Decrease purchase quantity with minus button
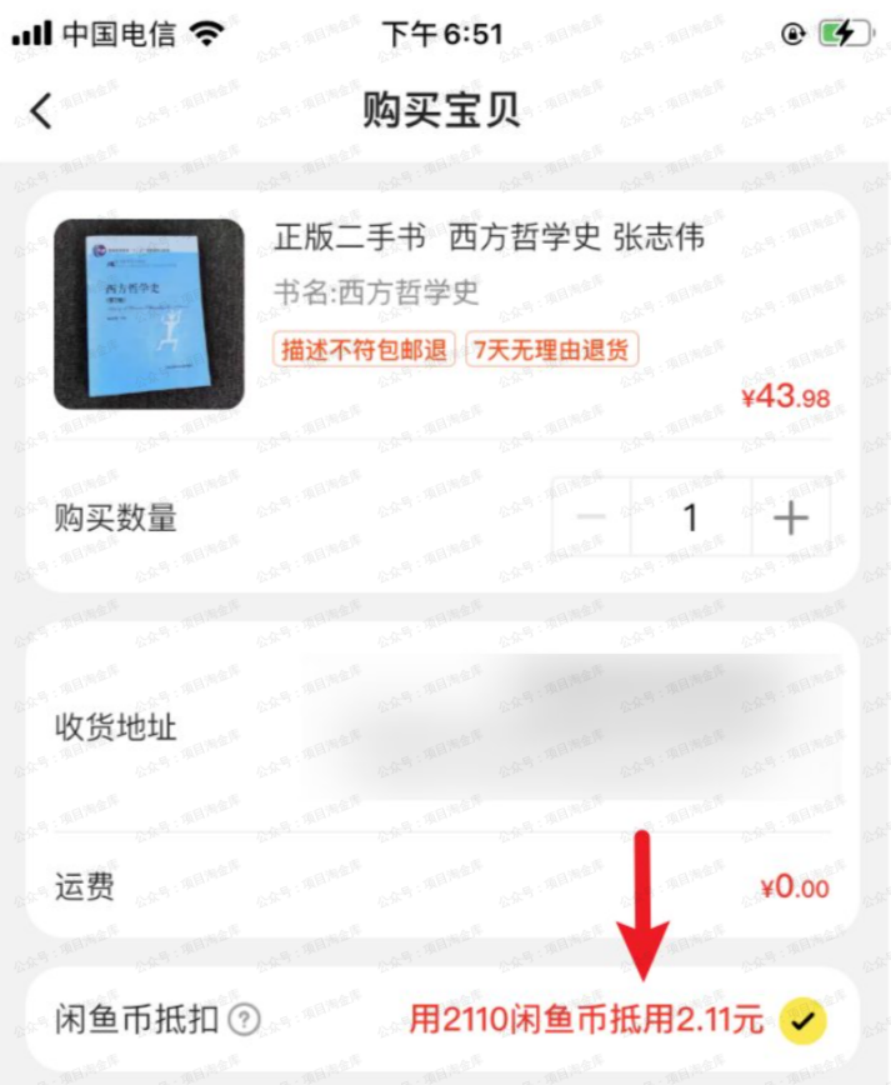The width and height of the screenshot is (892, 1085). pyautogui.click(x=592, y=517)
